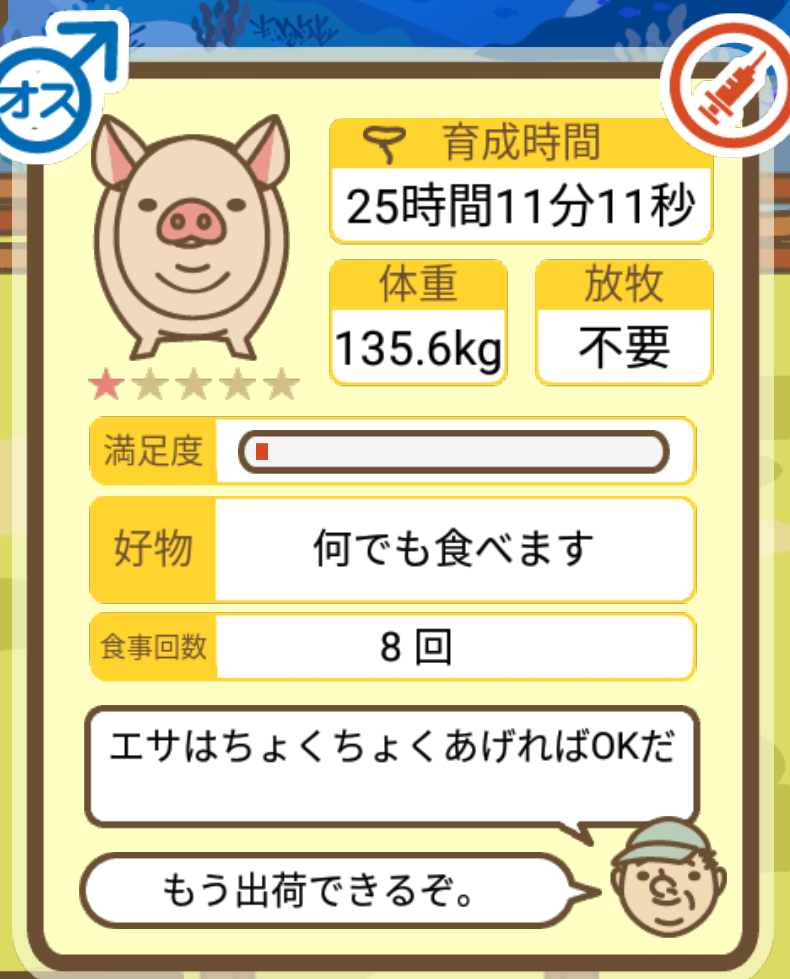Tap the syringe vaccine icon
This screenshot has width=790, height=979.
[728, 87]
